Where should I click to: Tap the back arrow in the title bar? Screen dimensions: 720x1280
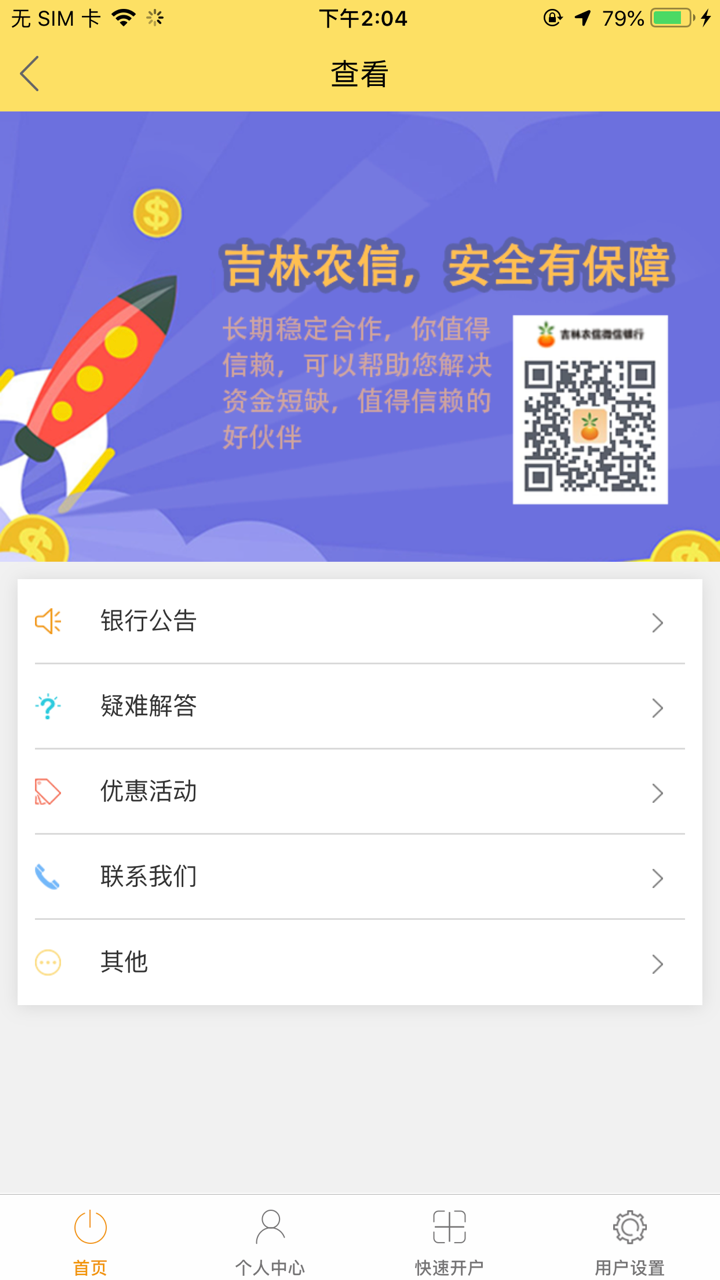30,73
